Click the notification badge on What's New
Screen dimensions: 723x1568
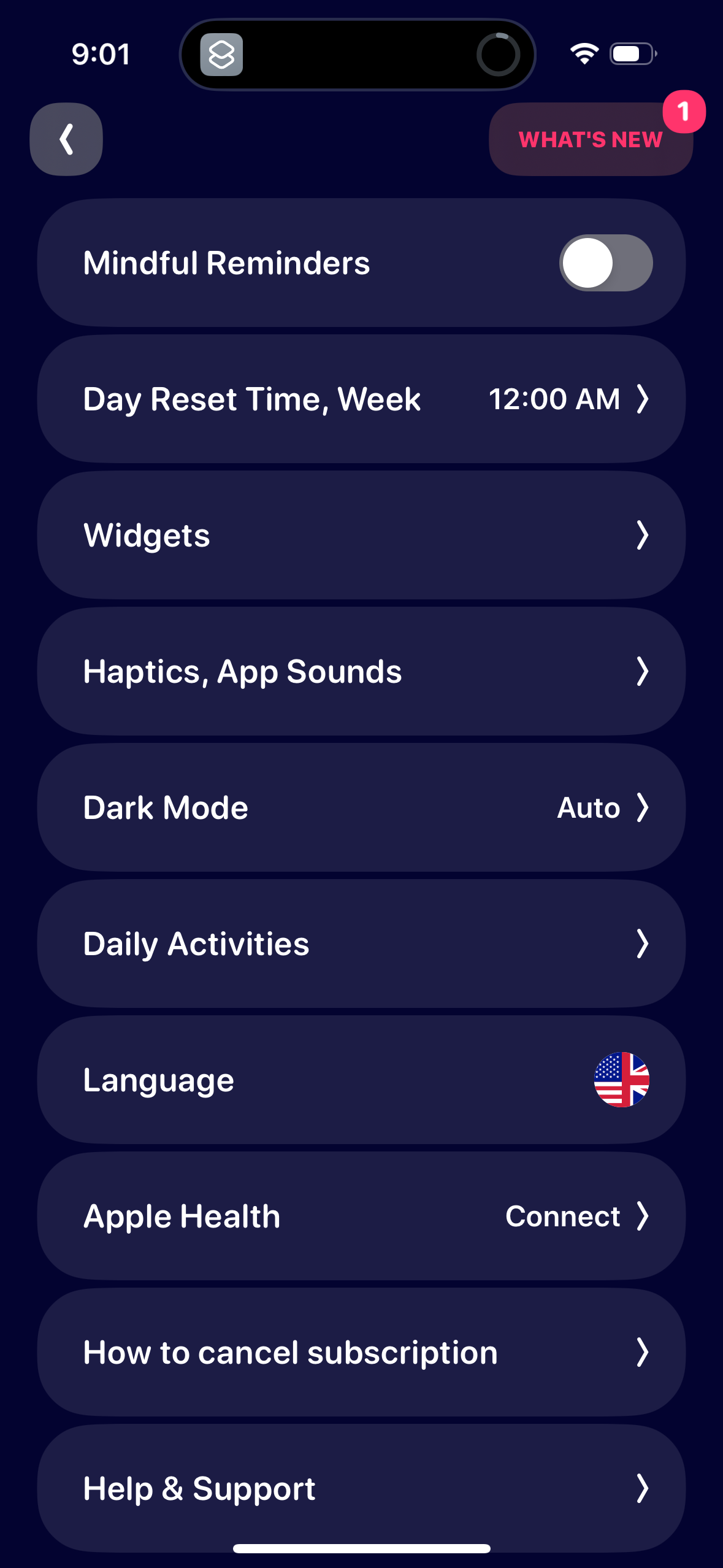pos(683,111)
